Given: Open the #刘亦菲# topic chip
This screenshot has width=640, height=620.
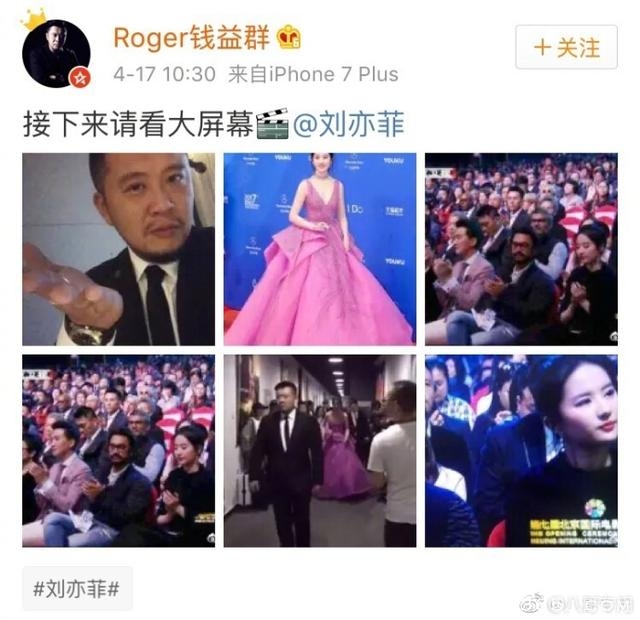Looking at the screenshot, I should [77, 589].
